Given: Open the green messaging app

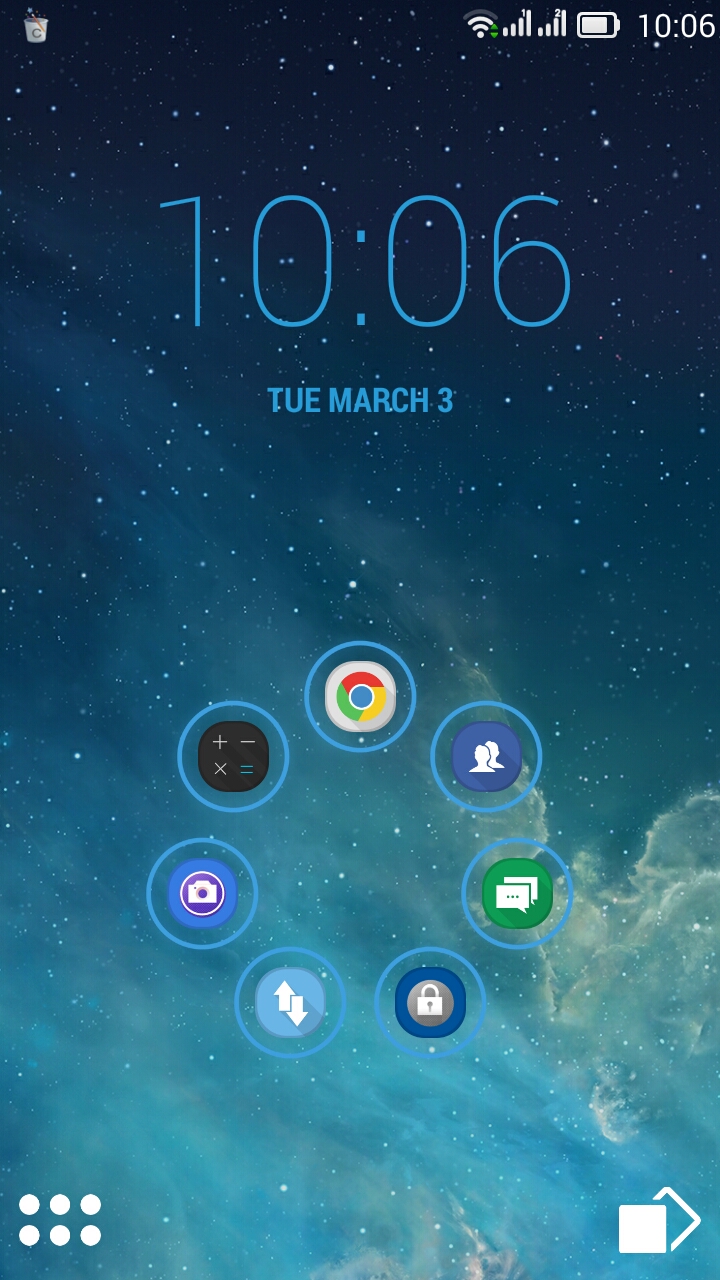Looking at the screenshot, I should pos(517,893).
